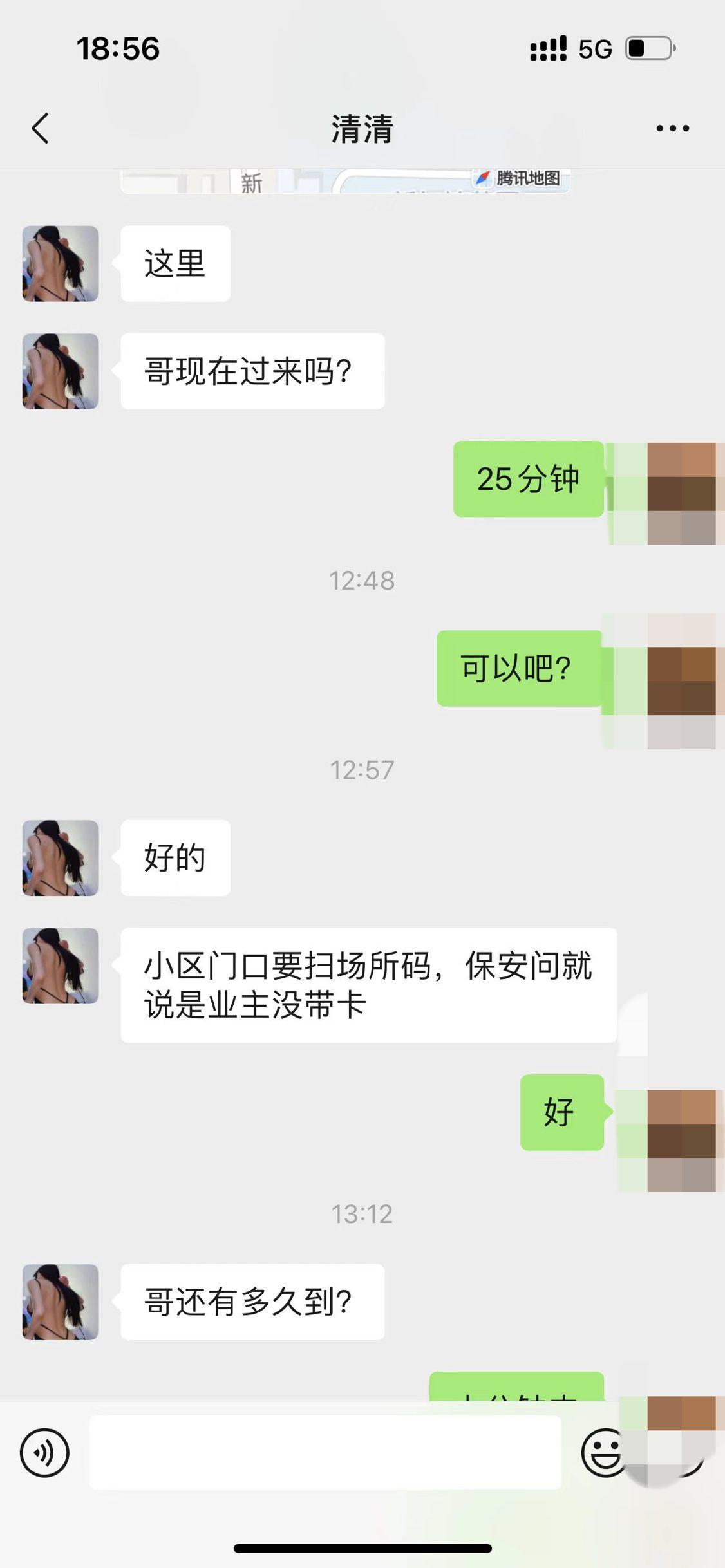The height and width of the screenshot is (1568, 725).
Task: Open the three-dot chat info menu
Action: point(672,129)
